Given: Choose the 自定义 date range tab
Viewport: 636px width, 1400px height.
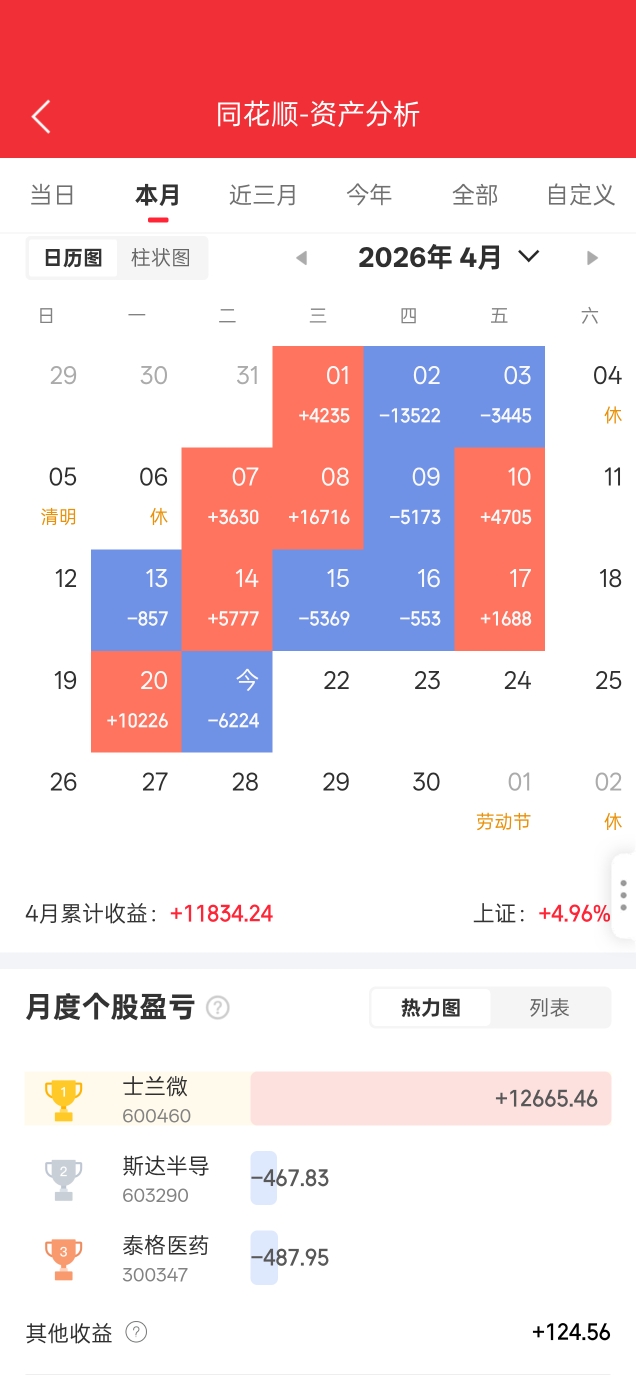Looking at the screenshot, I should coord(580,195).
